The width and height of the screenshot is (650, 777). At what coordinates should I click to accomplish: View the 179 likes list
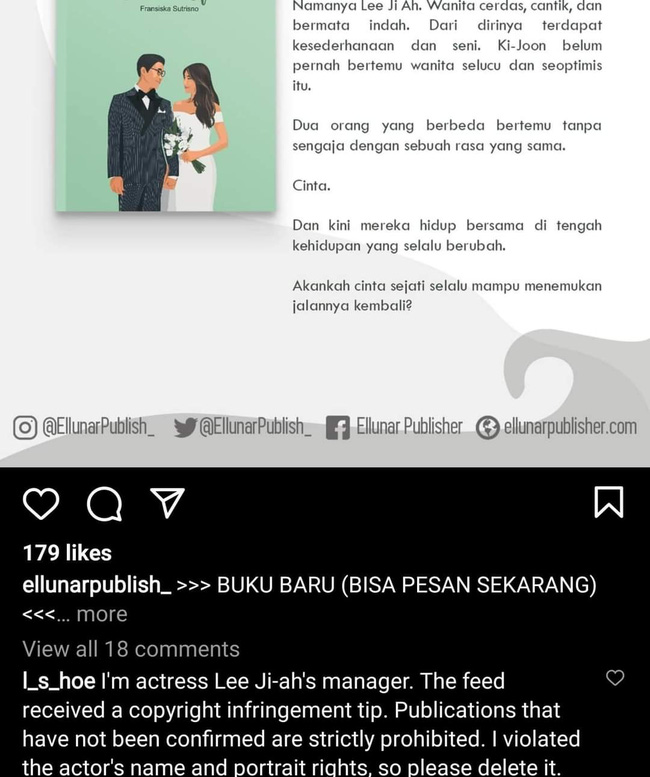67,552
